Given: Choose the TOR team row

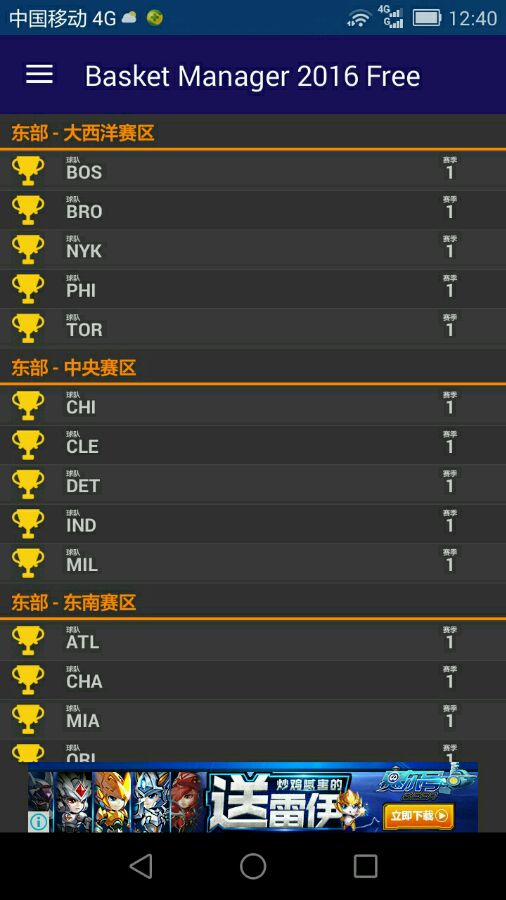Looking at the screenshot, I should [253, 328].
